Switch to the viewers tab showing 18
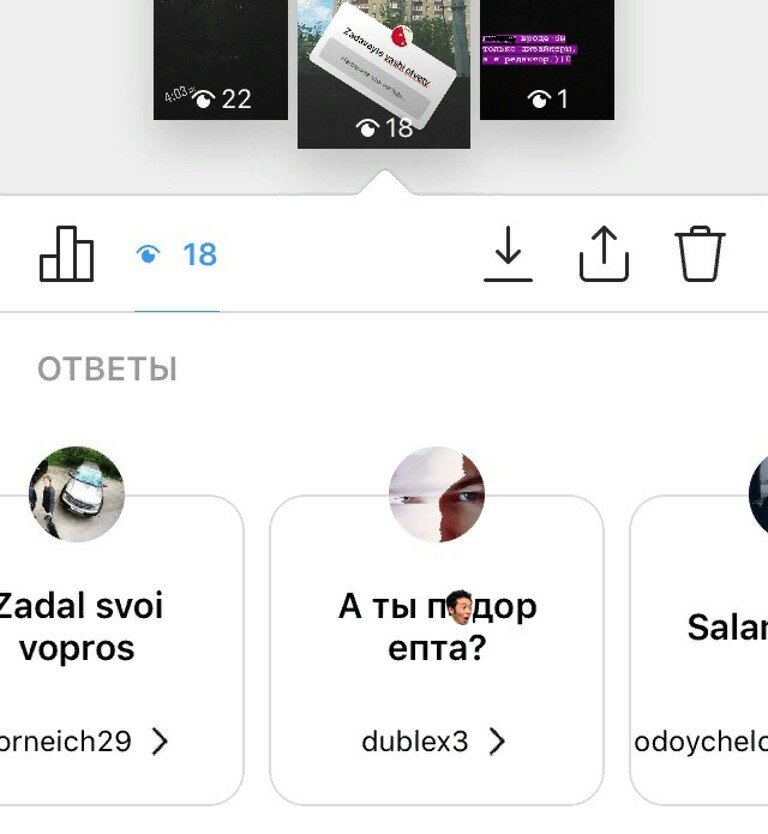 [x=177, y=255]
